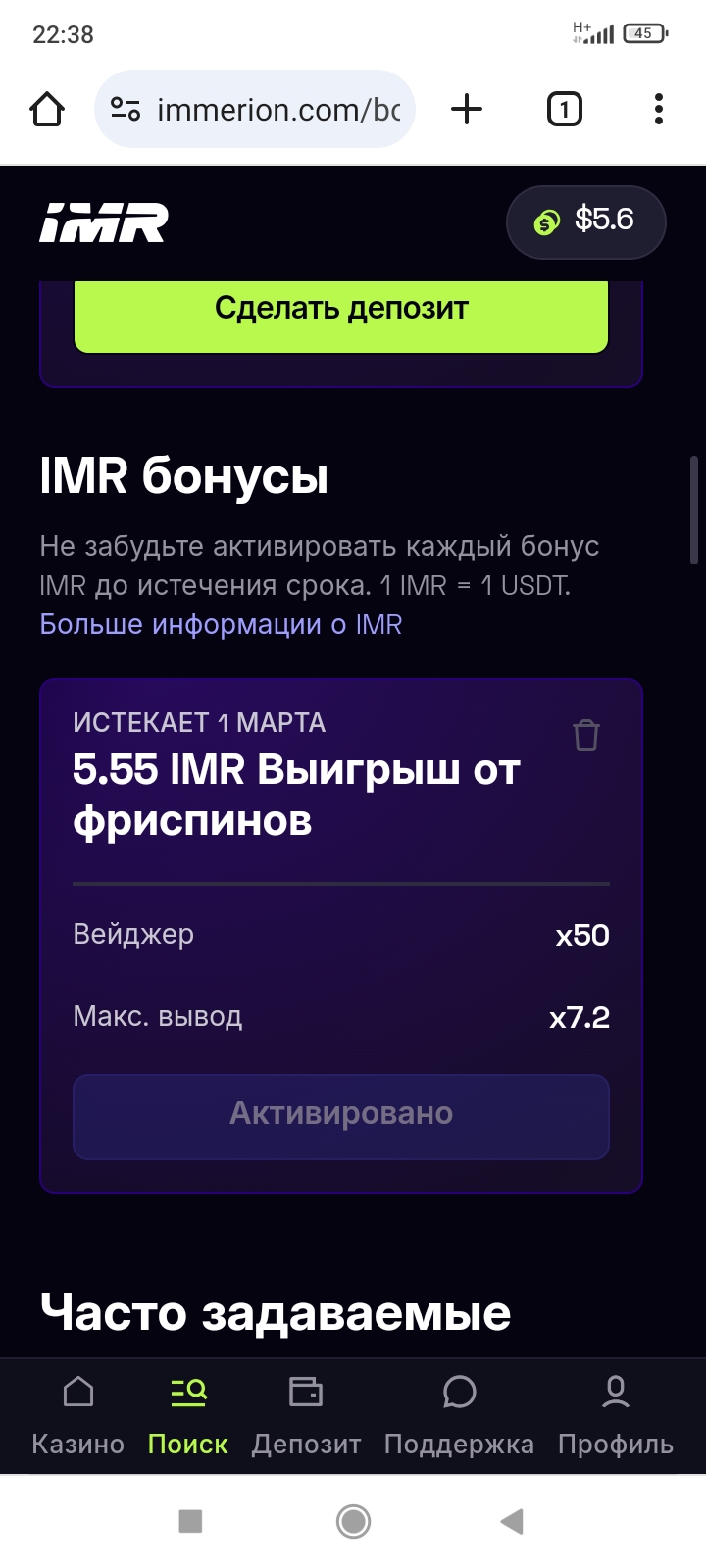Tap the Активировано bonus button
Image resolution: width=706 pixels, height=1568 pixels.
[341, 1115]
